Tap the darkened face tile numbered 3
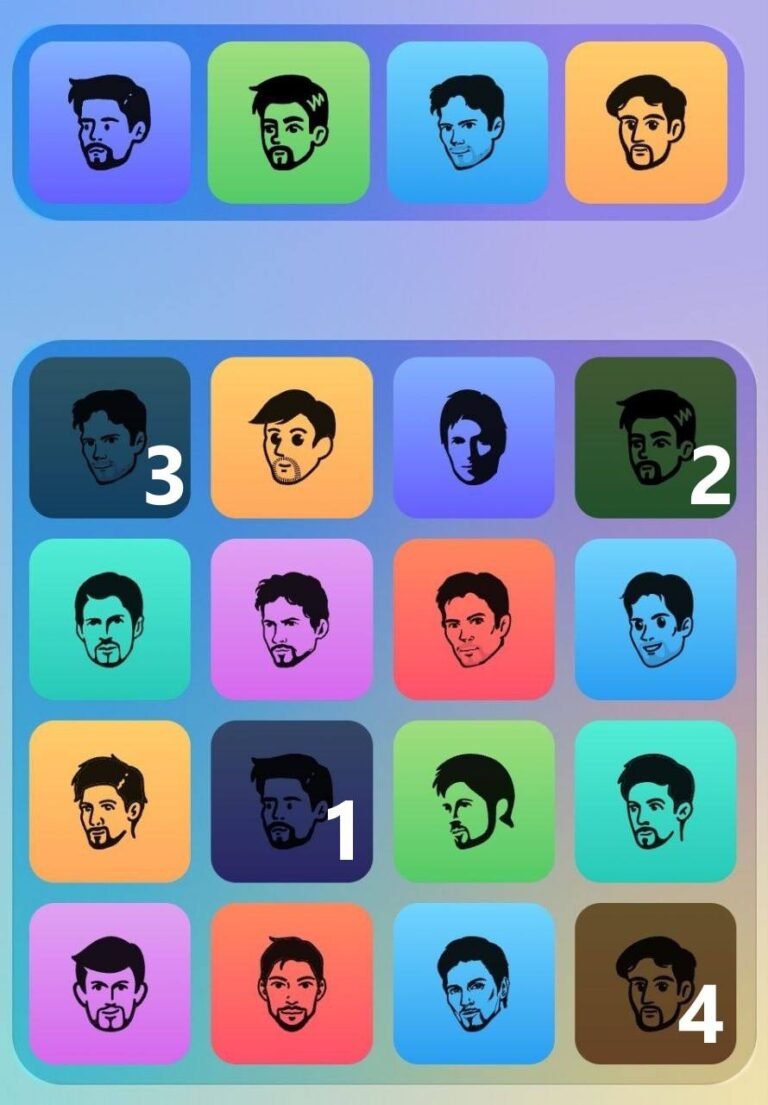768x1105 pixels. [x=110, y=437]
